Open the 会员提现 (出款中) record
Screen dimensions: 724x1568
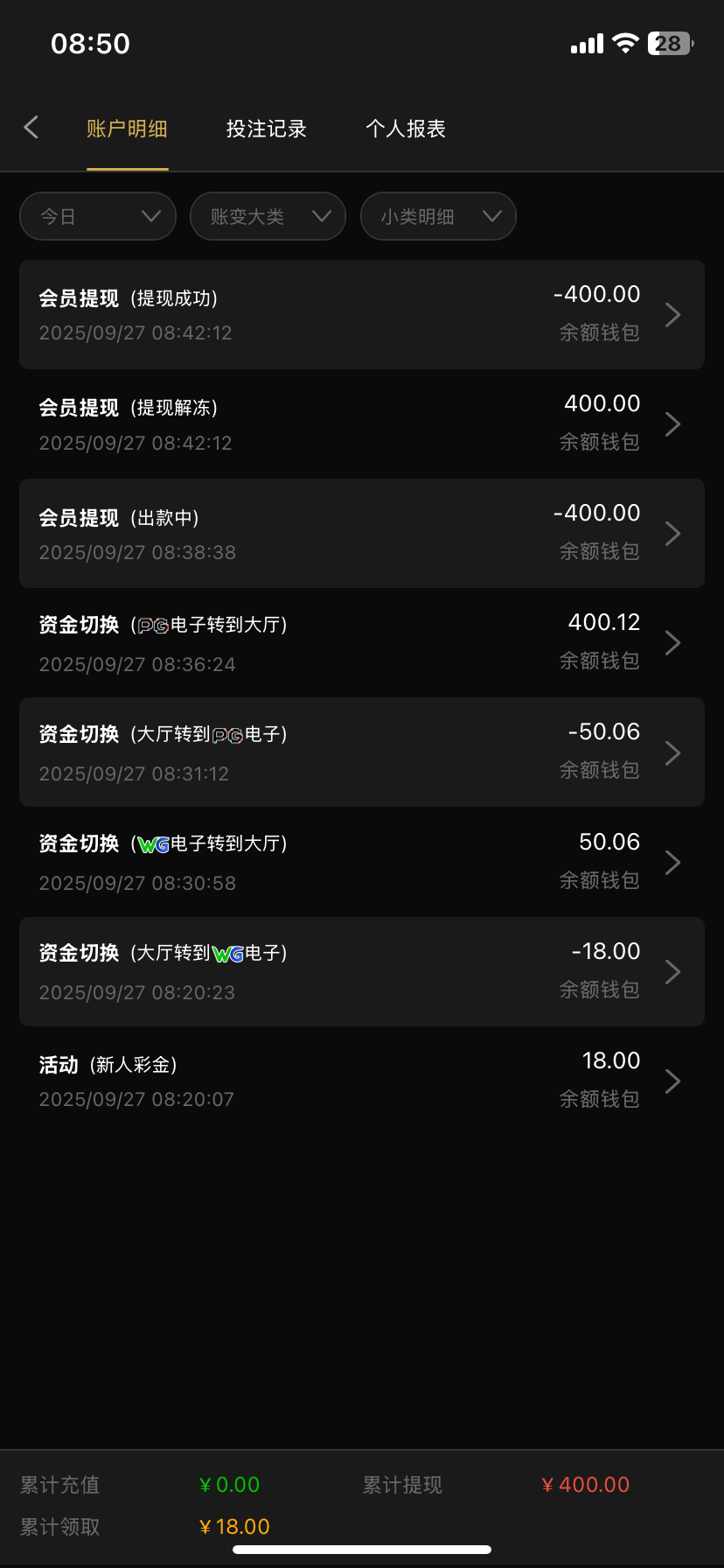point(362,533)
